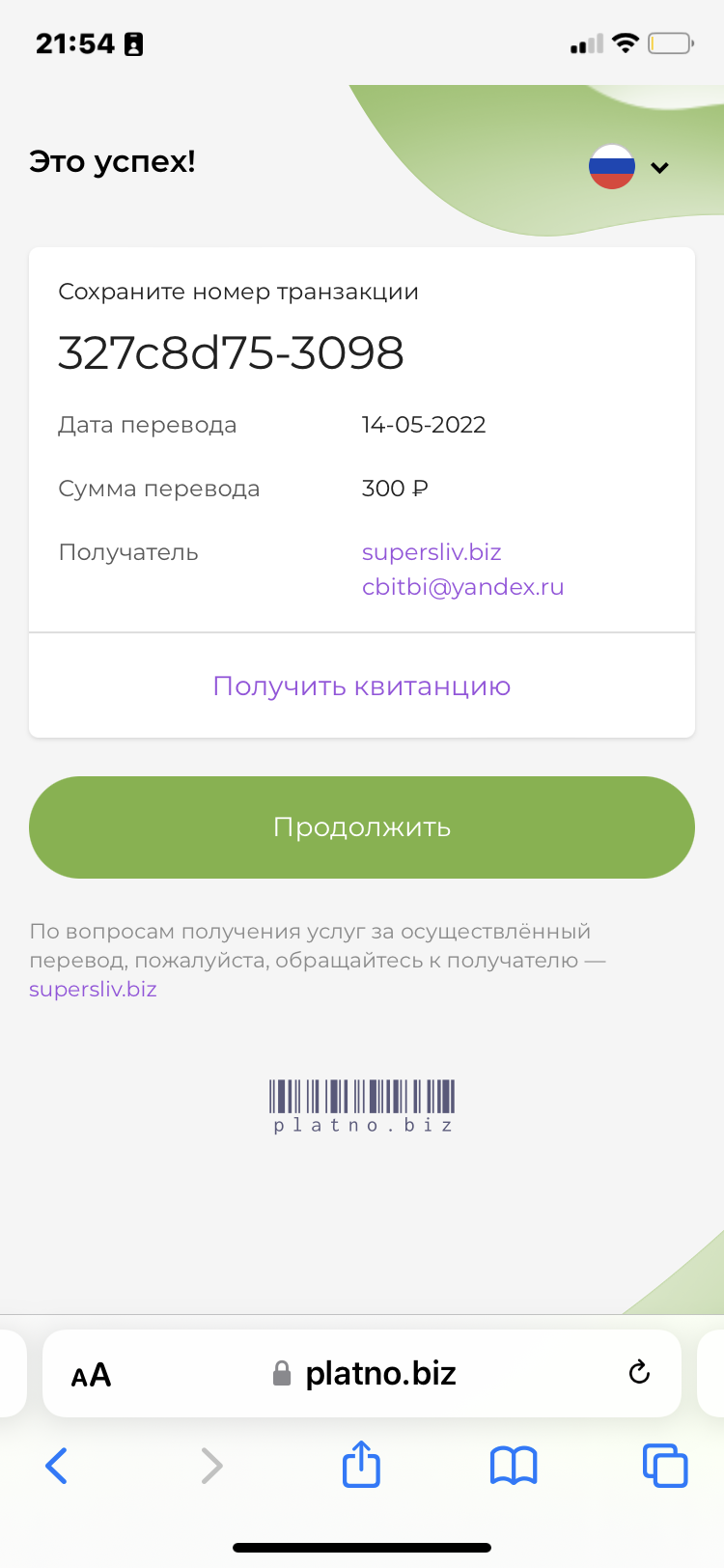Screen dimensions: 724x1568
Task: Tap the green Продолжить button
Action: 362,827
